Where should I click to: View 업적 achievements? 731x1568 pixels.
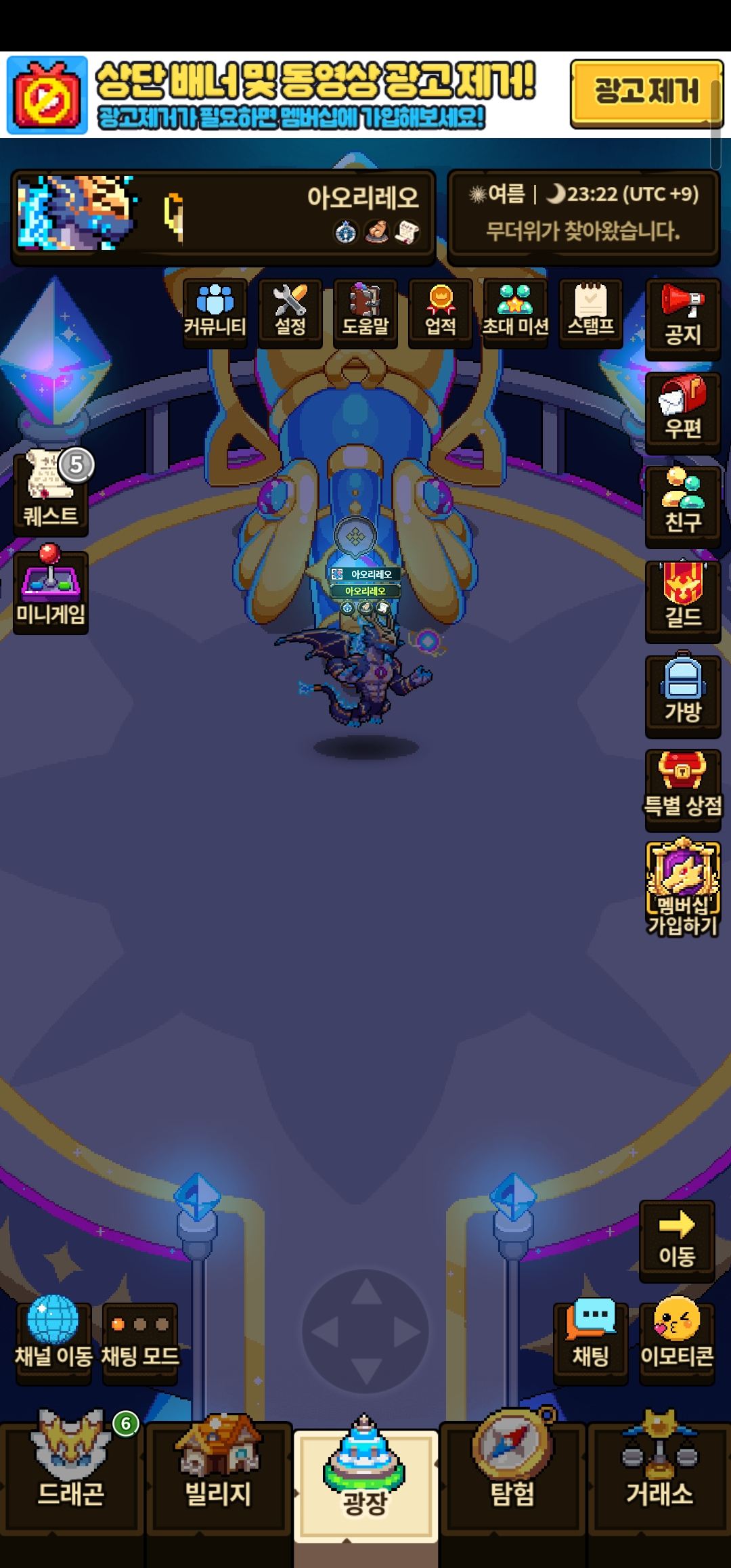click(x=441, y=312)
